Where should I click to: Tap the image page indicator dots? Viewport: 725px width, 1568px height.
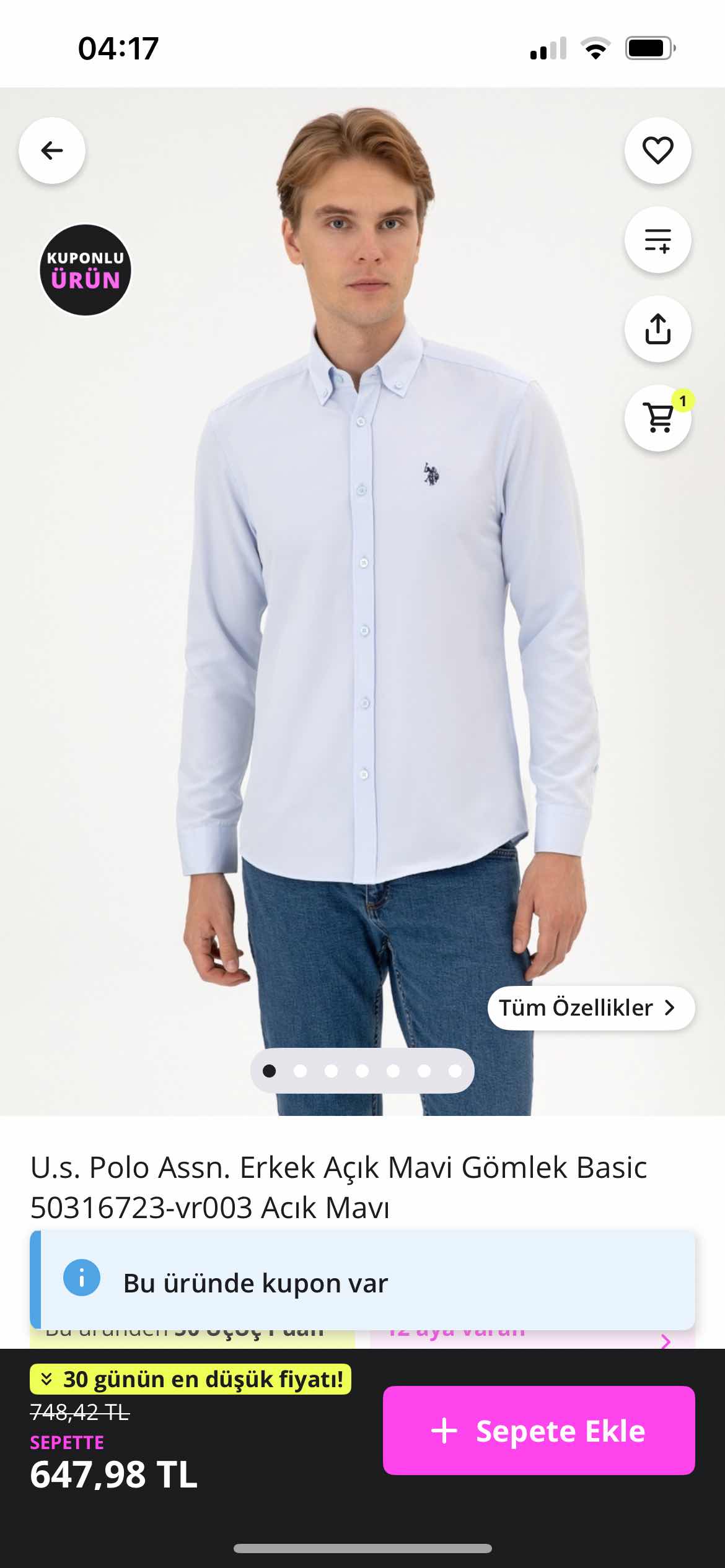(362, 1071)
